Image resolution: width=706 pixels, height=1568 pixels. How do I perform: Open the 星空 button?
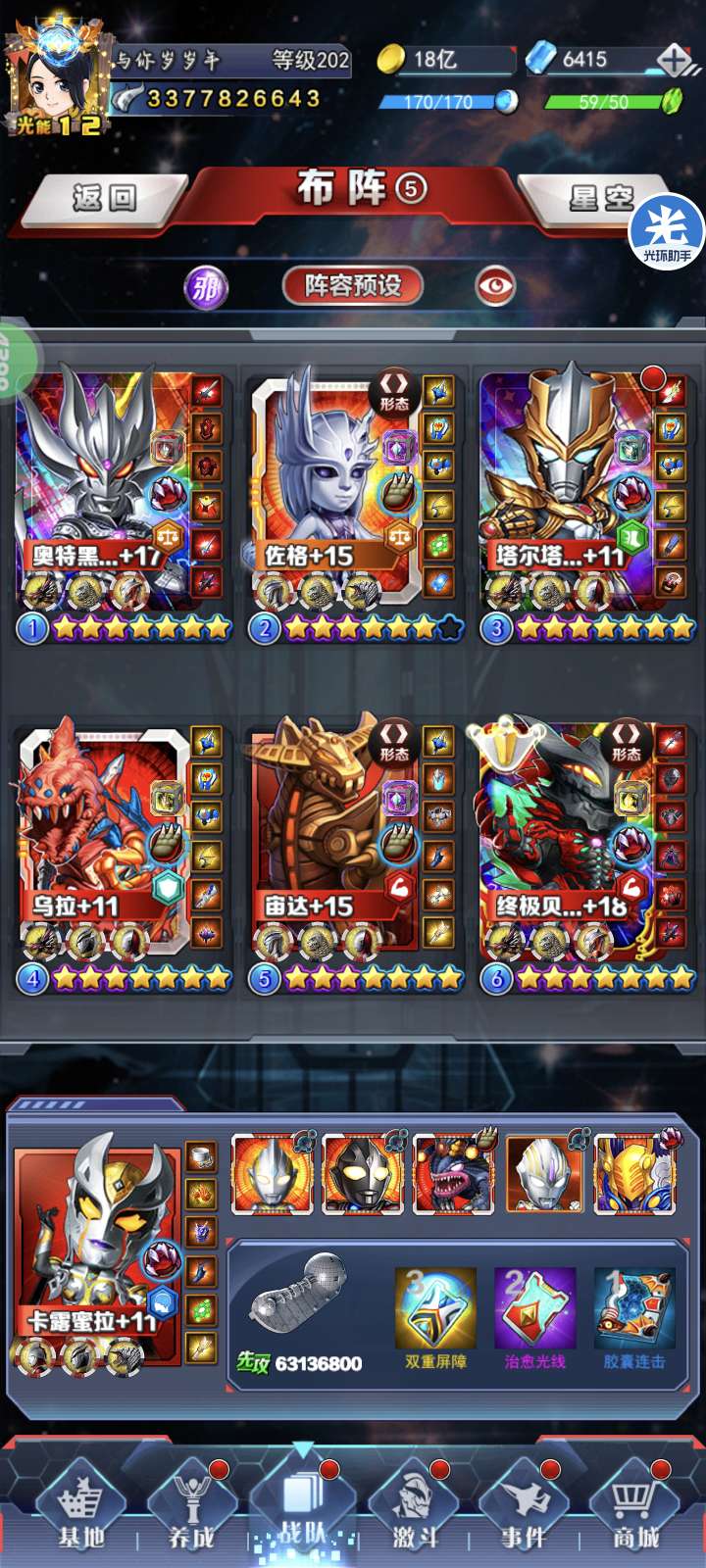(x=600, y=198)
